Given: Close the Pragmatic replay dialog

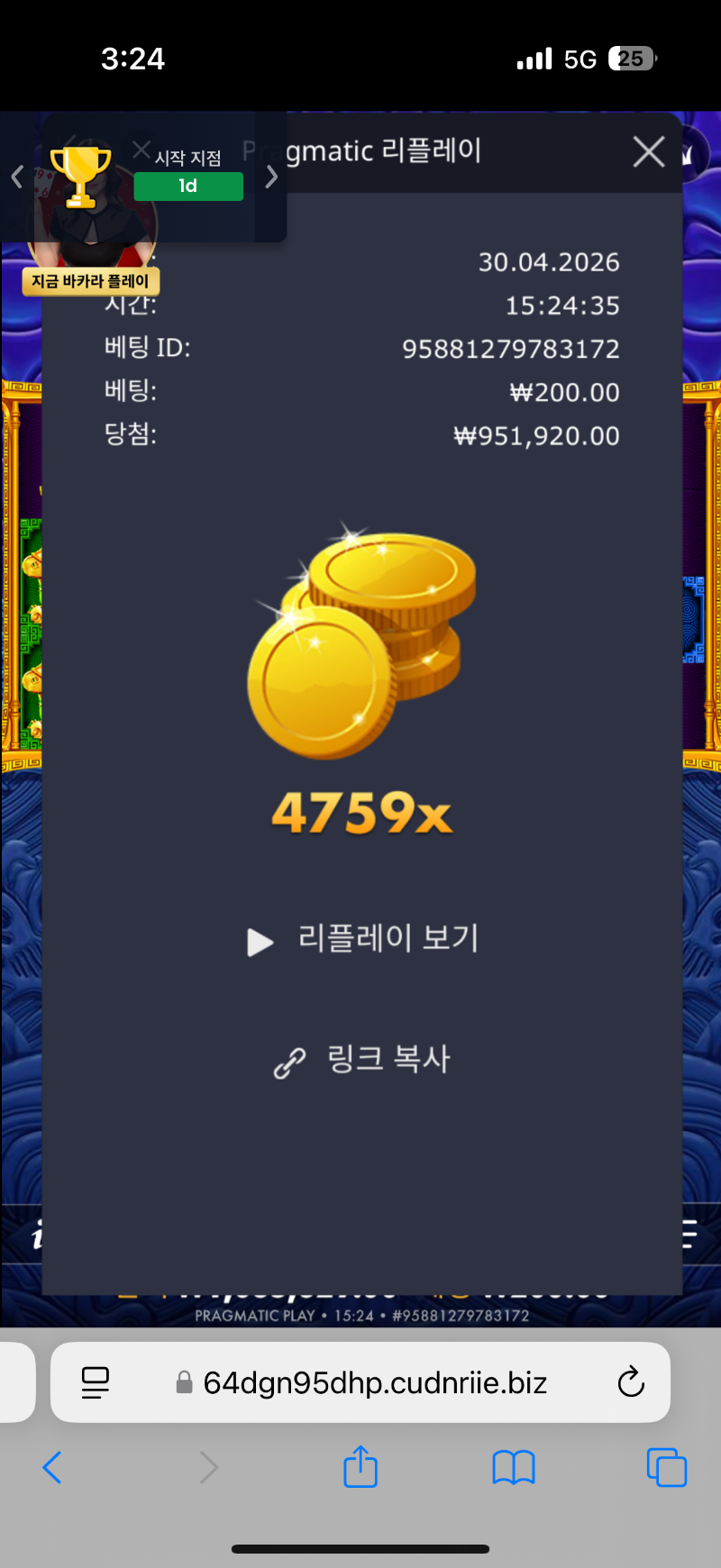Looking at the screenshot, I should (x=648, y=152).
